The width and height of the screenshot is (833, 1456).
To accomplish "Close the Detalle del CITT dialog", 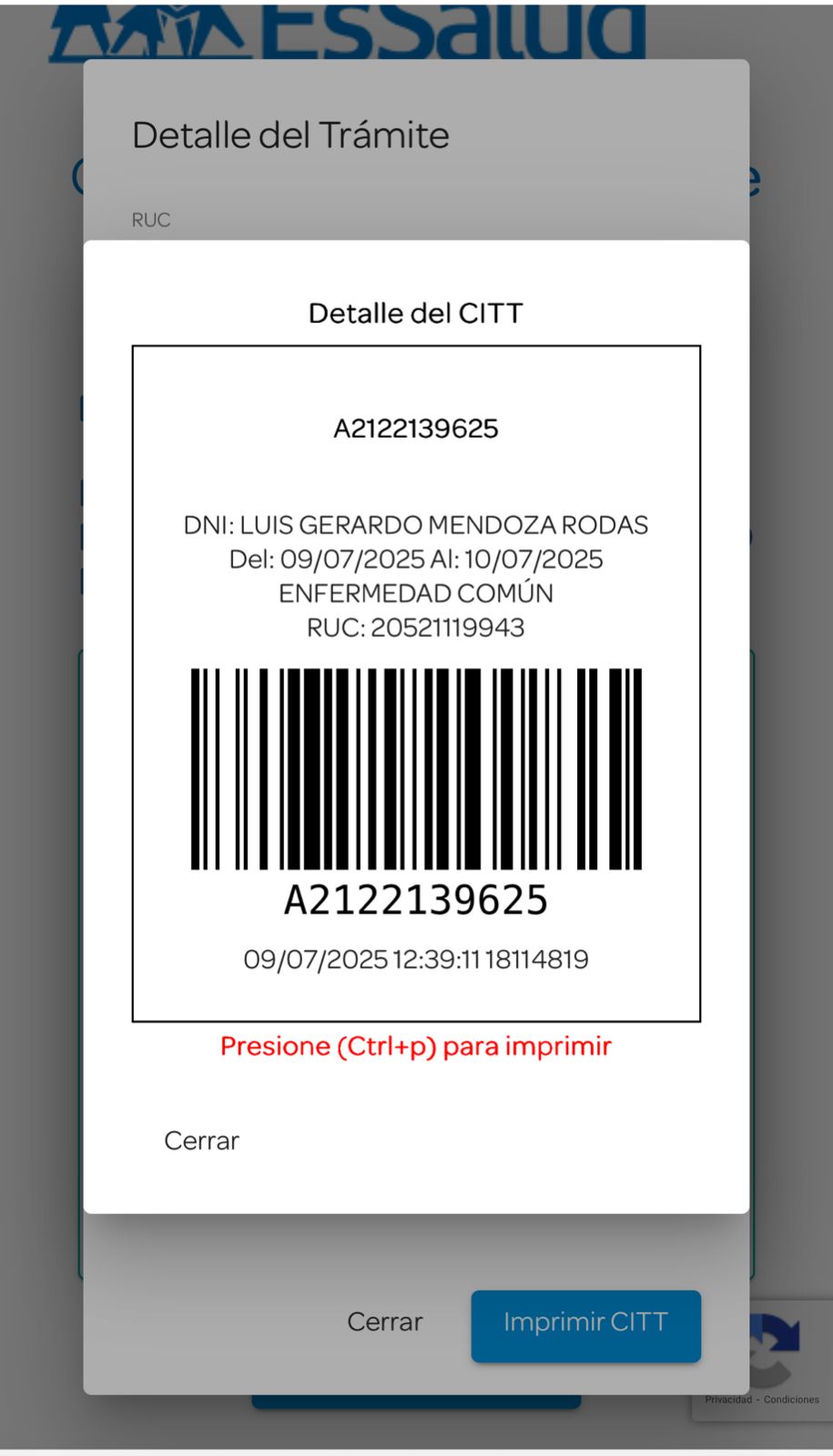I will click(x=201, y=1140).
